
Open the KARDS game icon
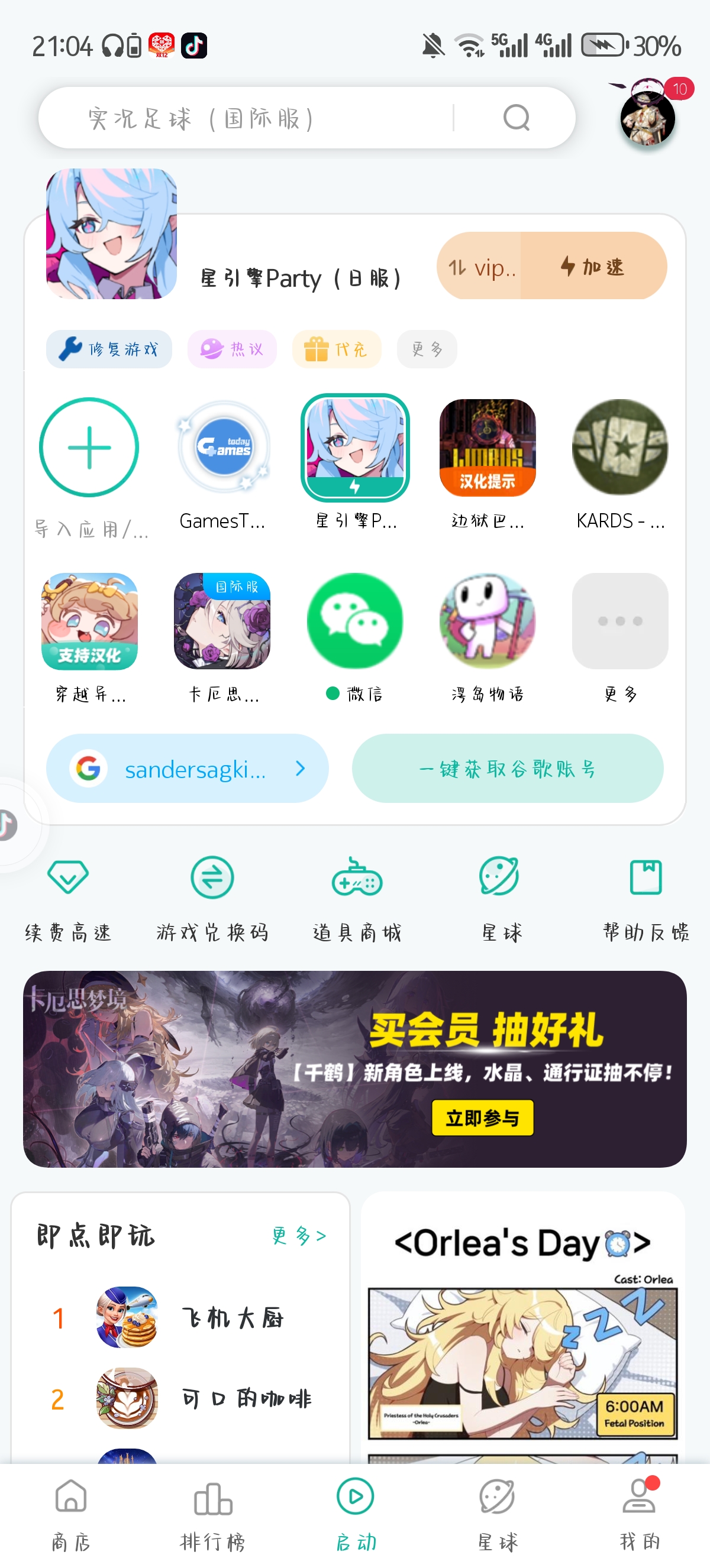[619, 448]
